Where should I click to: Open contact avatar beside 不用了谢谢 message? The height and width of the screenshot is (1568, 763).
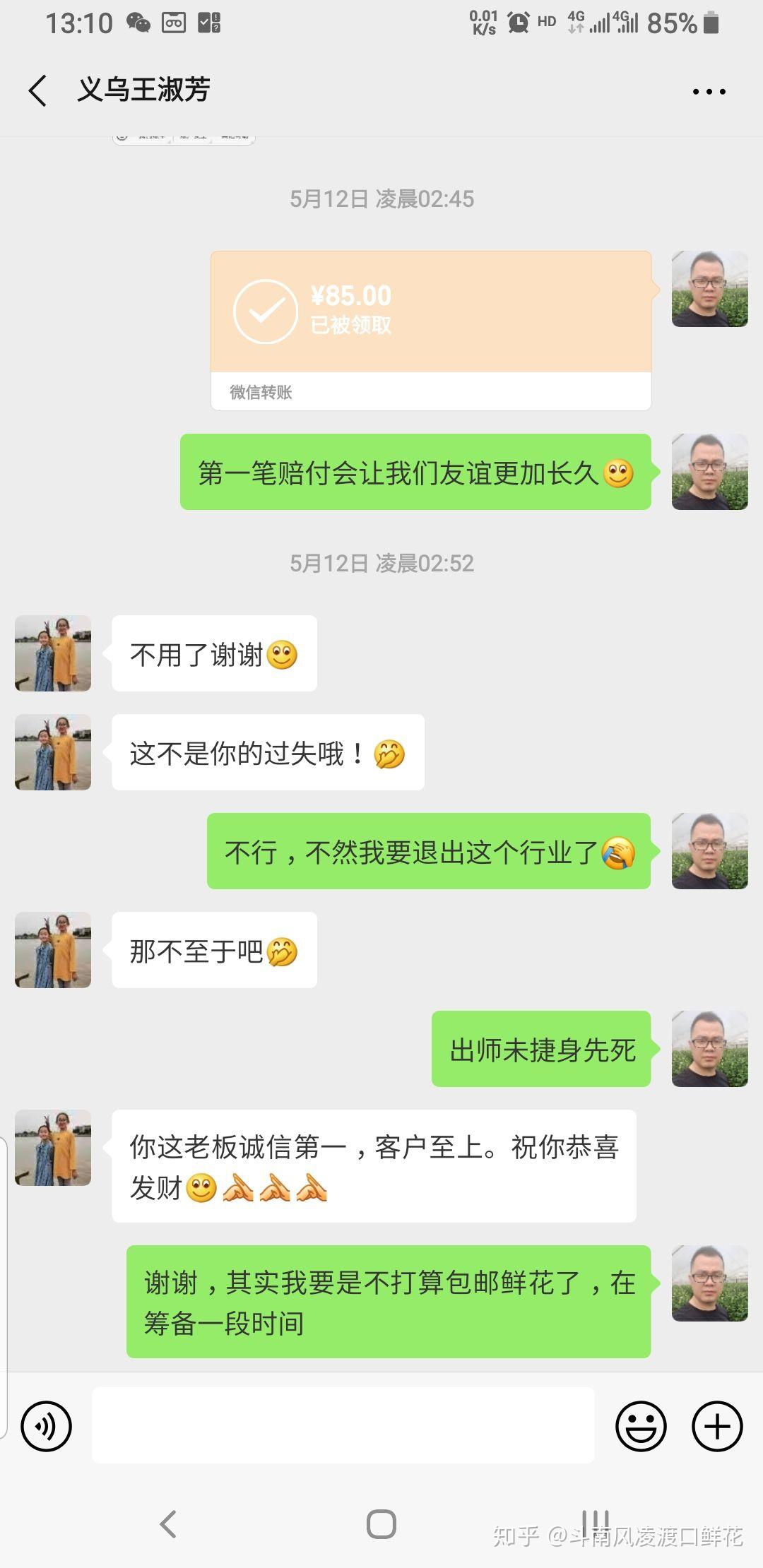53,653
